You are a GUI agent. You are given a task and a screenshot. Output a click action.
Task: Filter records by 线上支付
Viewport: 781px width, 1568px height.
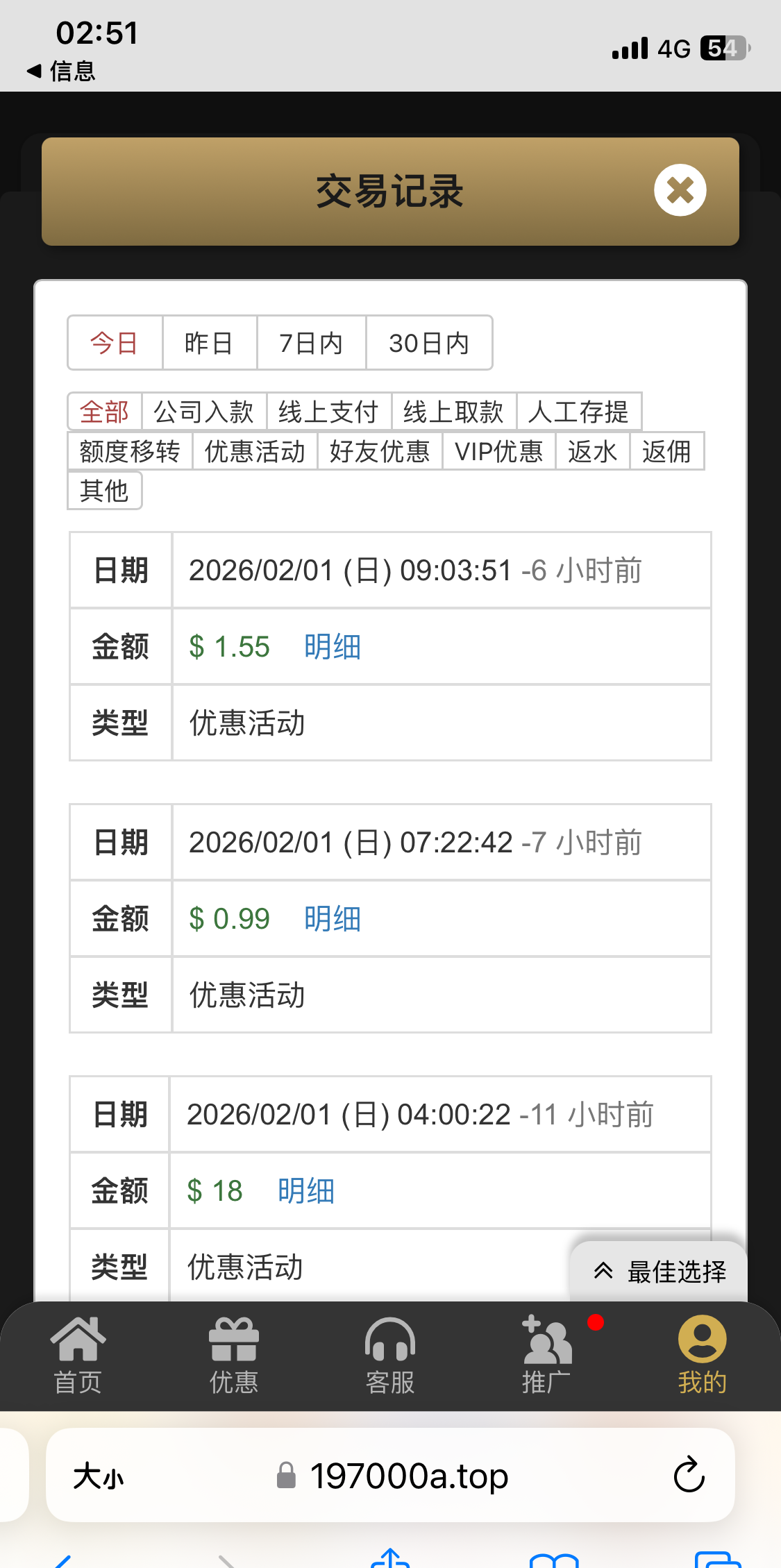[328, 412]
